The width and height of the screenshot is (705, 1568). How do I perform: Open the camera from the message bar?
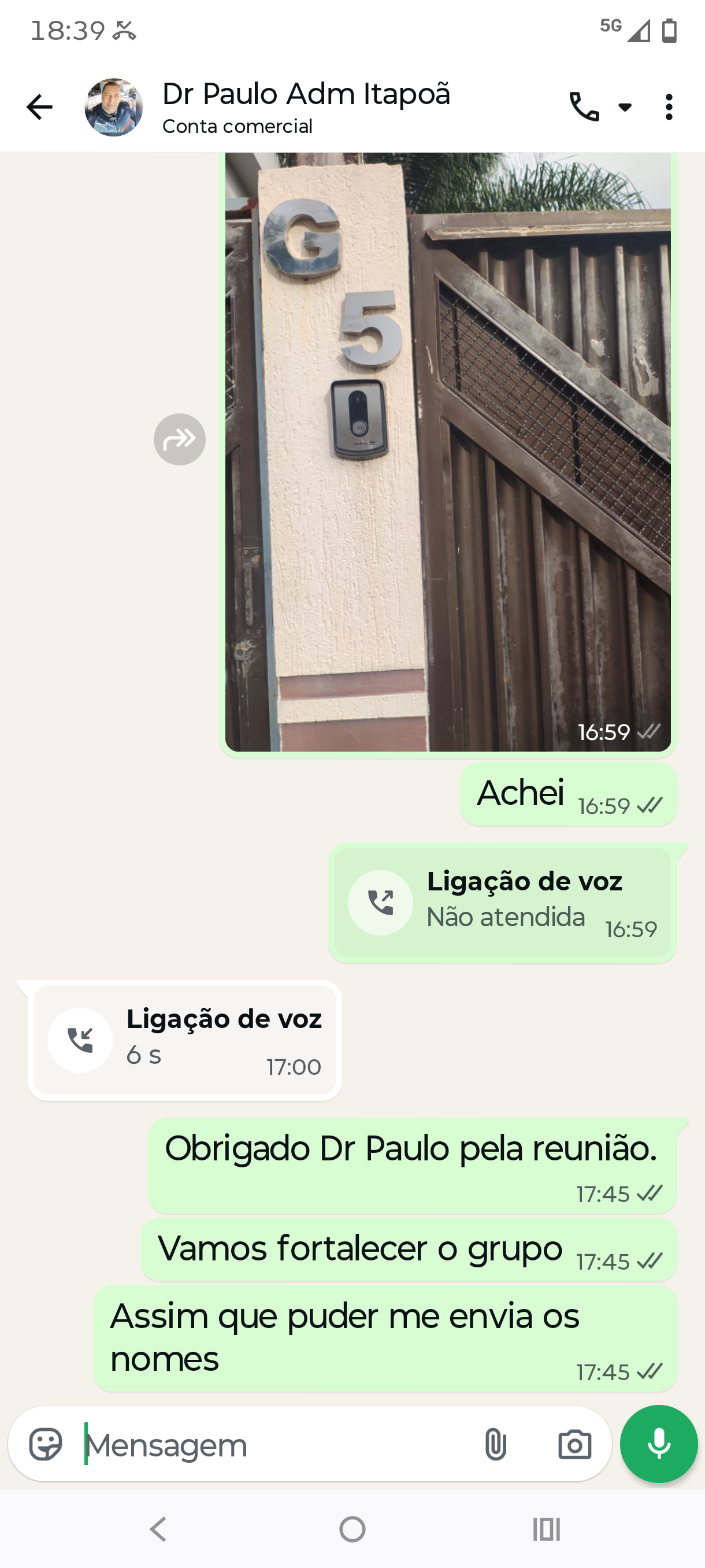574,1444
